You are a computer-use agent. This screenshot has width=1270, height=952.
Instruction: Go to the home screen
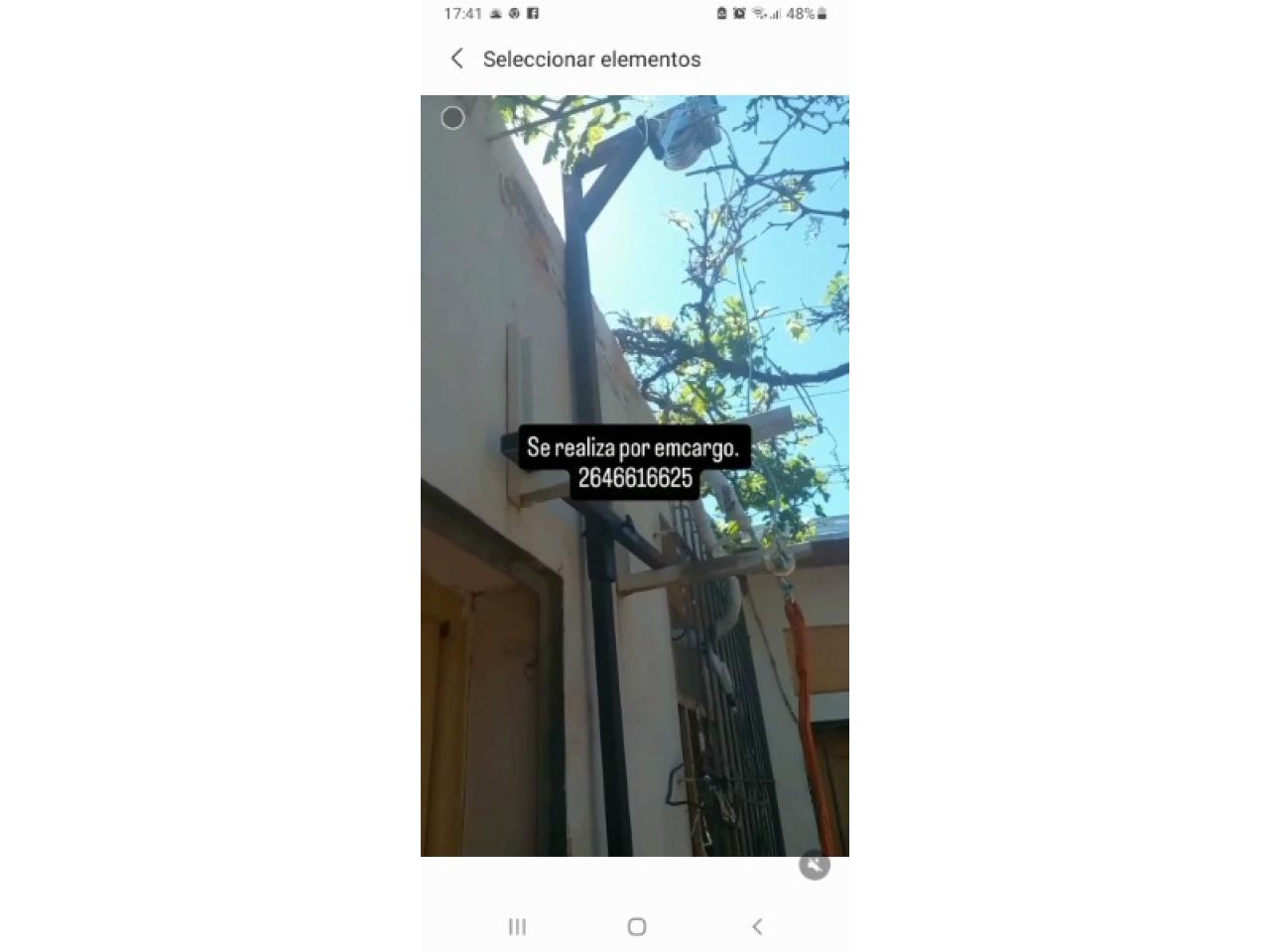[637, 926]
